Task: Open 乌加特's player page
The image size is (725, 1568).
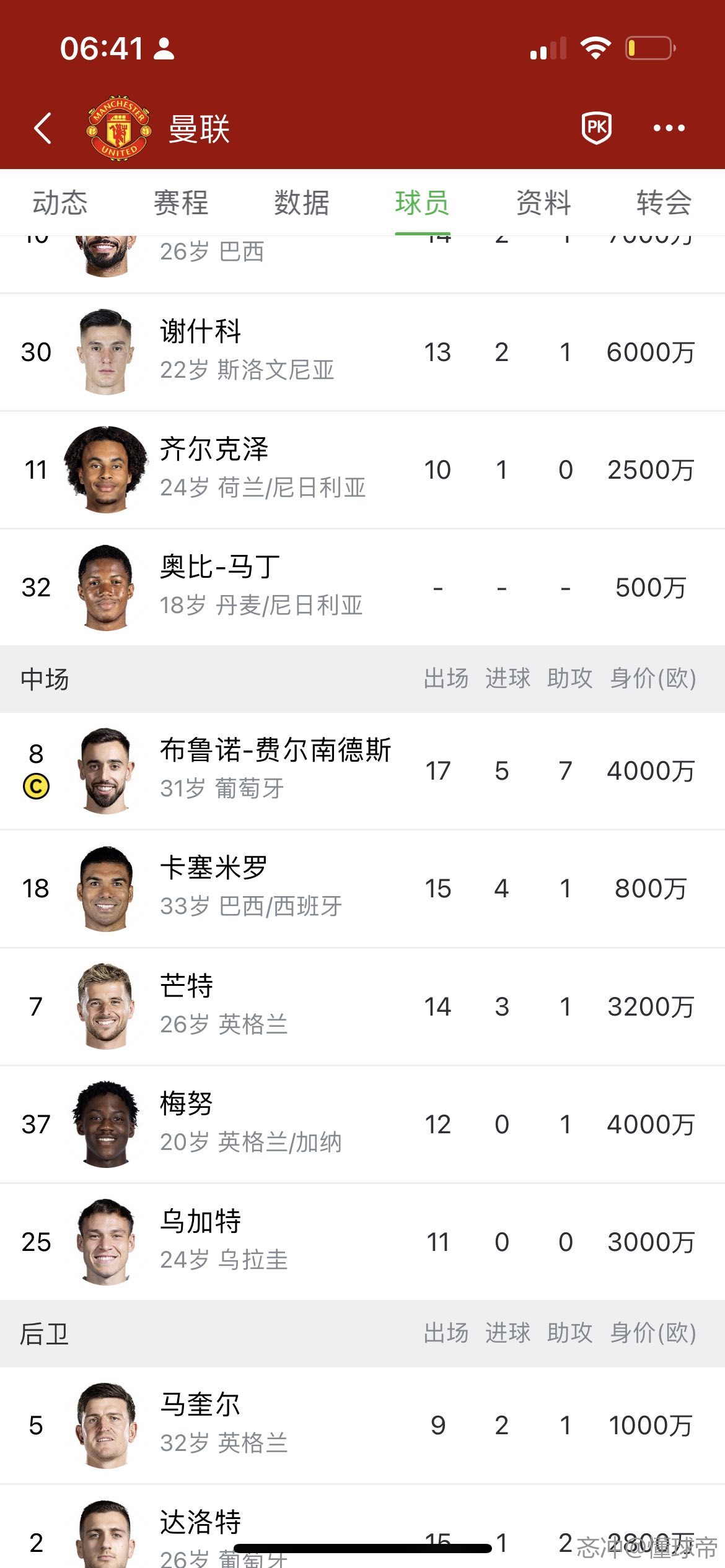Action: (201, 1240)
